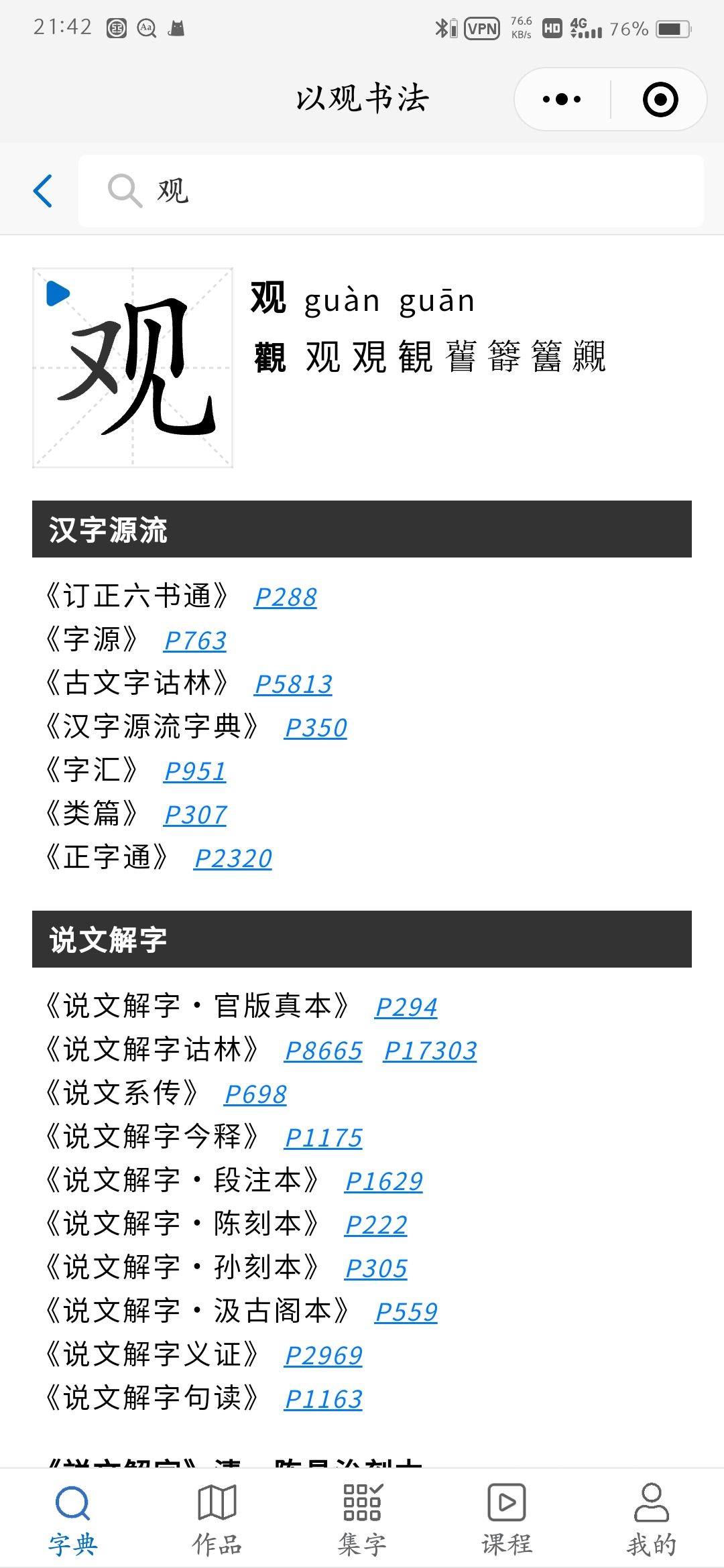
Task: Switch to the 集字 tab
Action: [362, 1519]
